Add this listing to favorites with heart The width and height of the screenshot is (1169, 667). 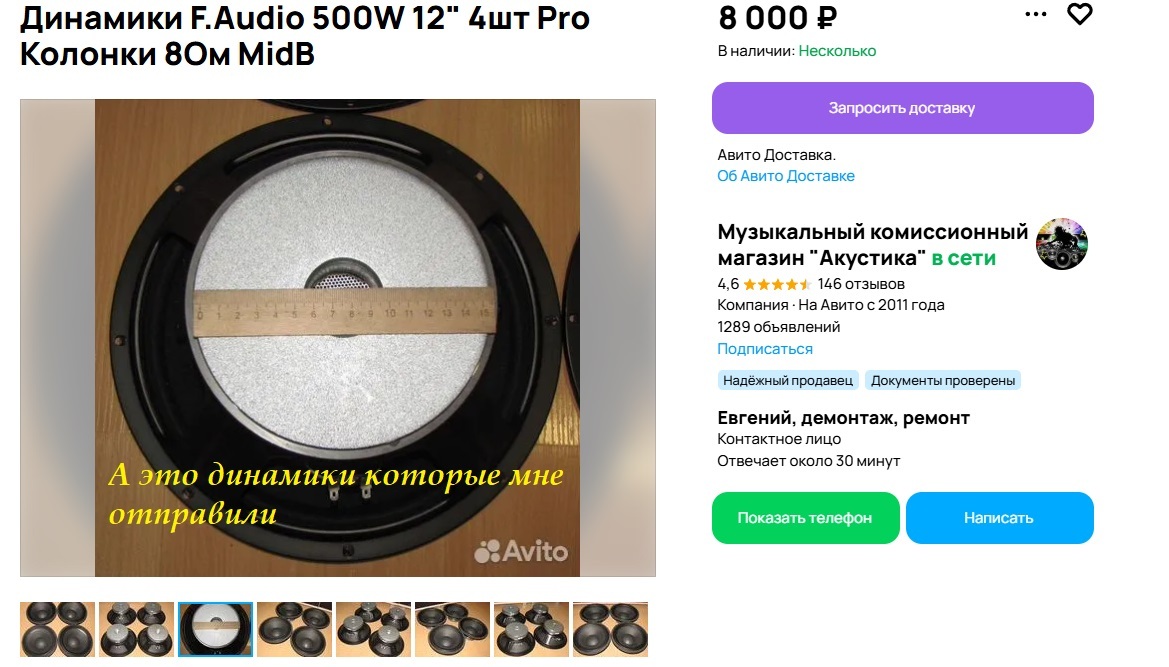[x=1079, y=14]
